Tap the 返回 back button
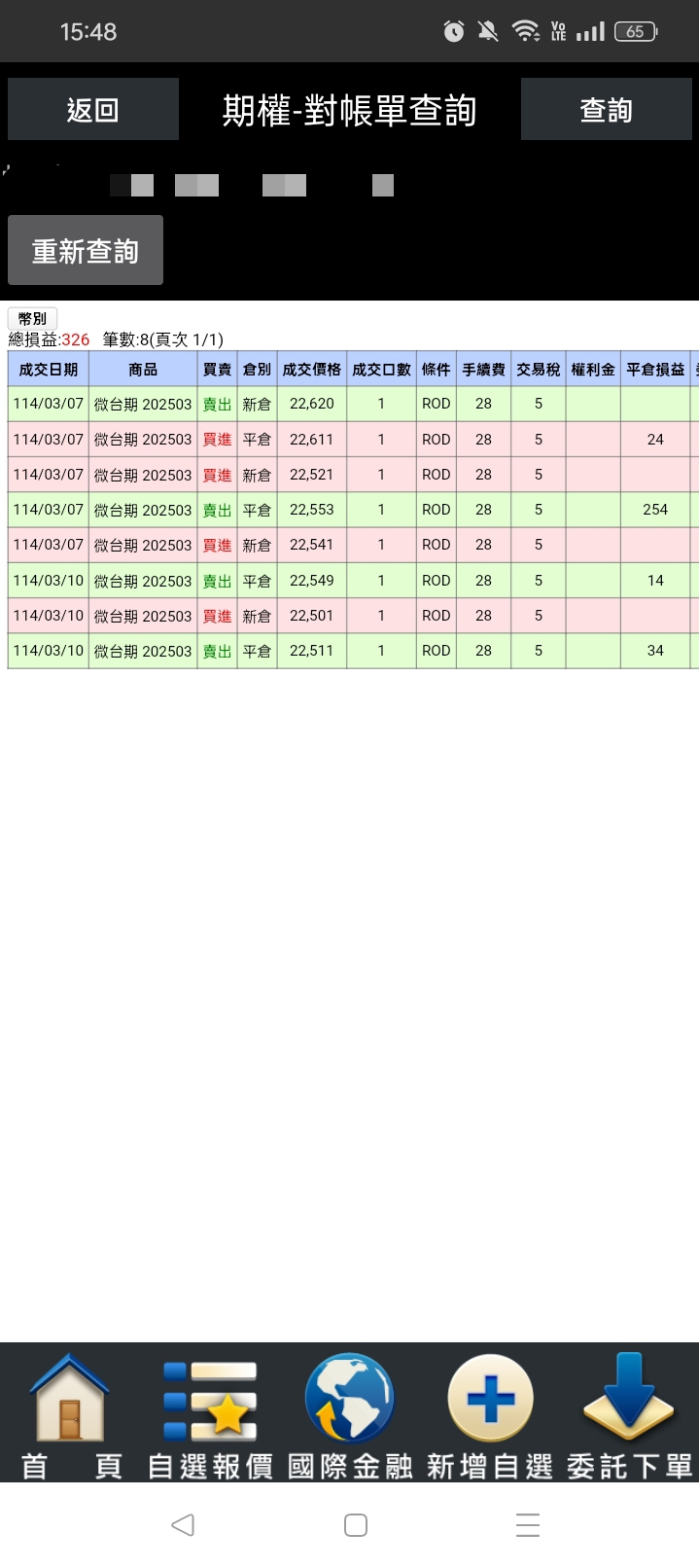The width and height of the screenshot is (699, 1568). coord(93,110)
